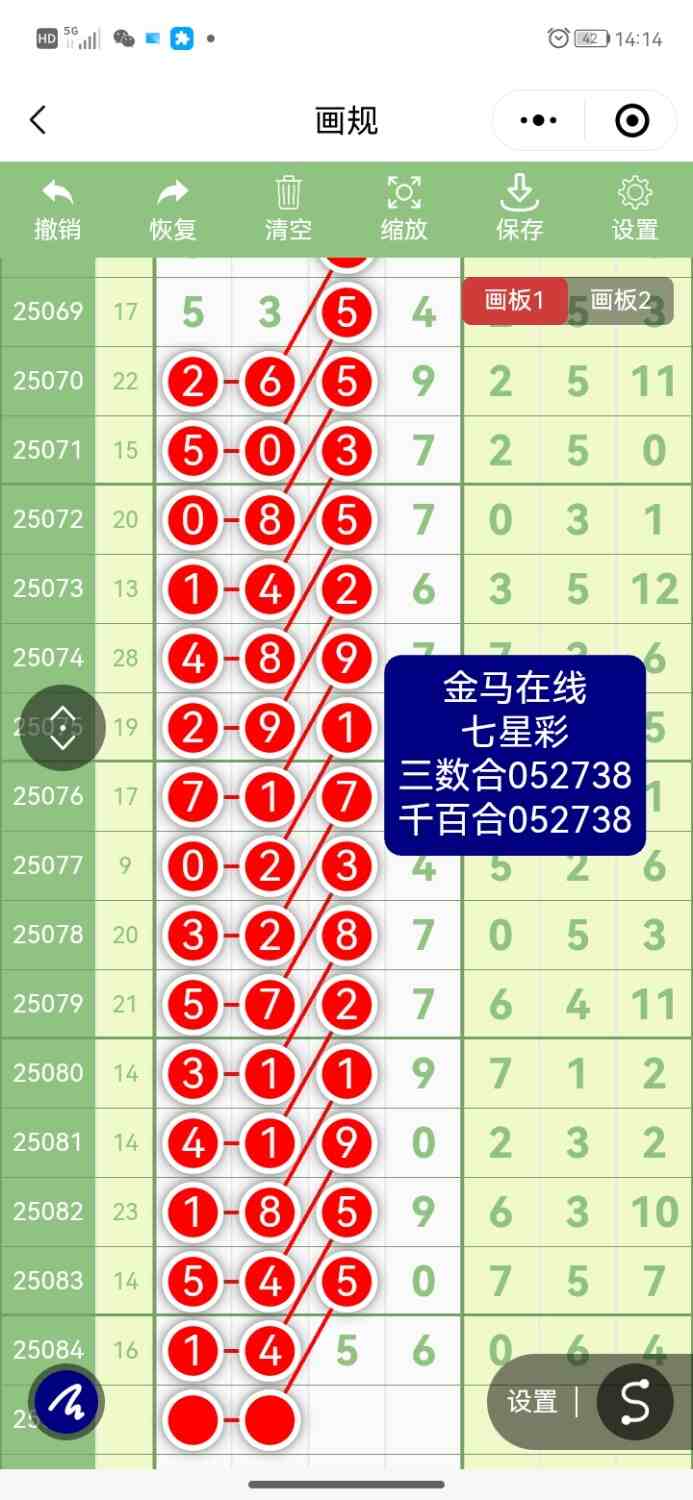693x1500 pixels.
Task: Redo the drawing action with 恢复
Action: tap(173, 208)
